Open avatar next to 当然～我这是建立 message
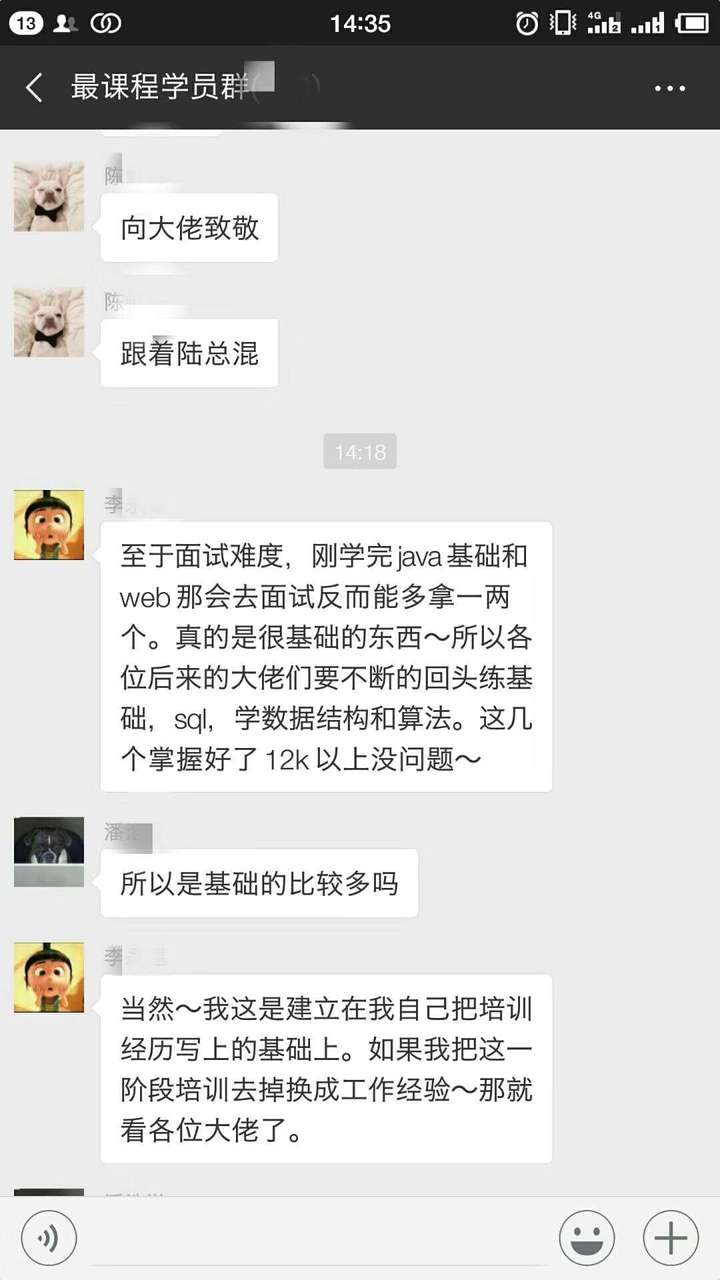720x1280 pixels. coord(49,977)
